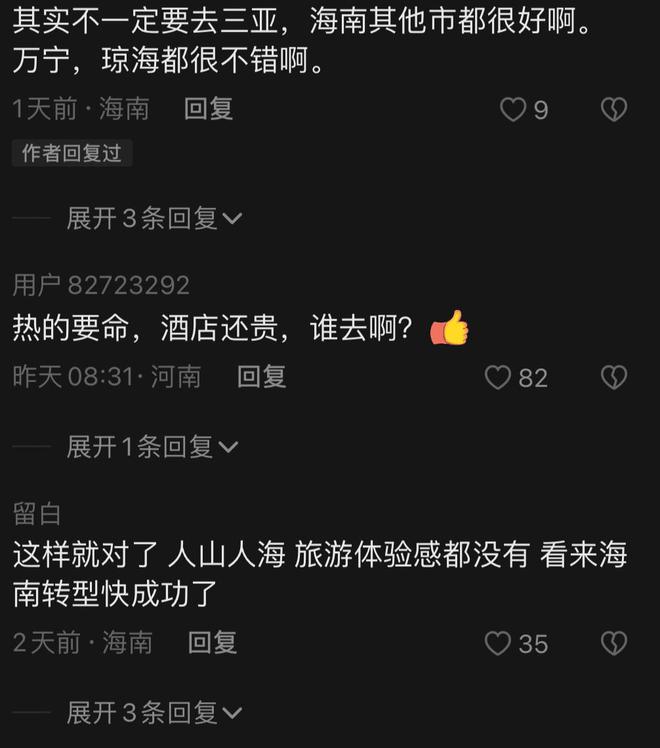Reply to 留白's comment

[212, 642]
